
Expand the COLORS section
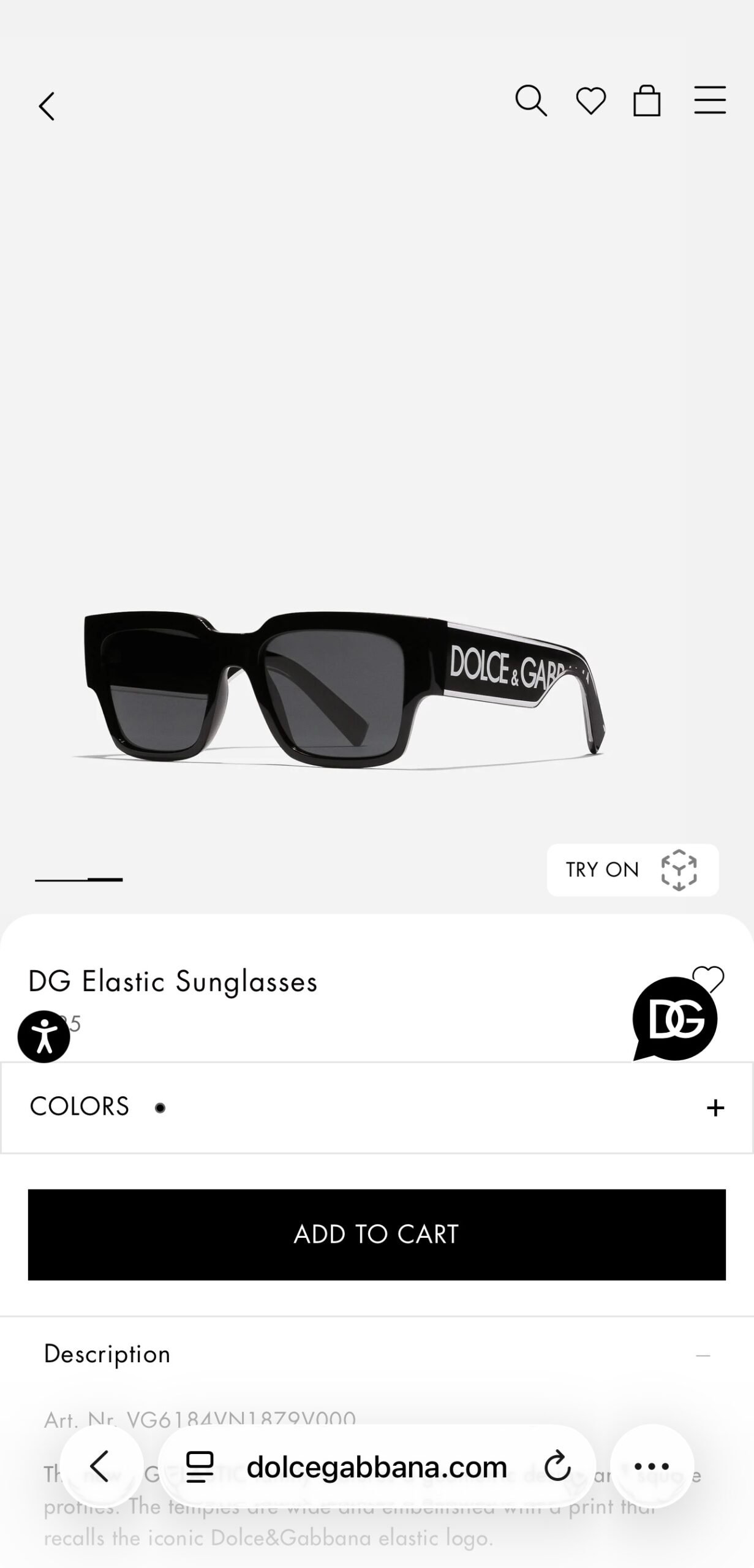[x=377, y=1107]
